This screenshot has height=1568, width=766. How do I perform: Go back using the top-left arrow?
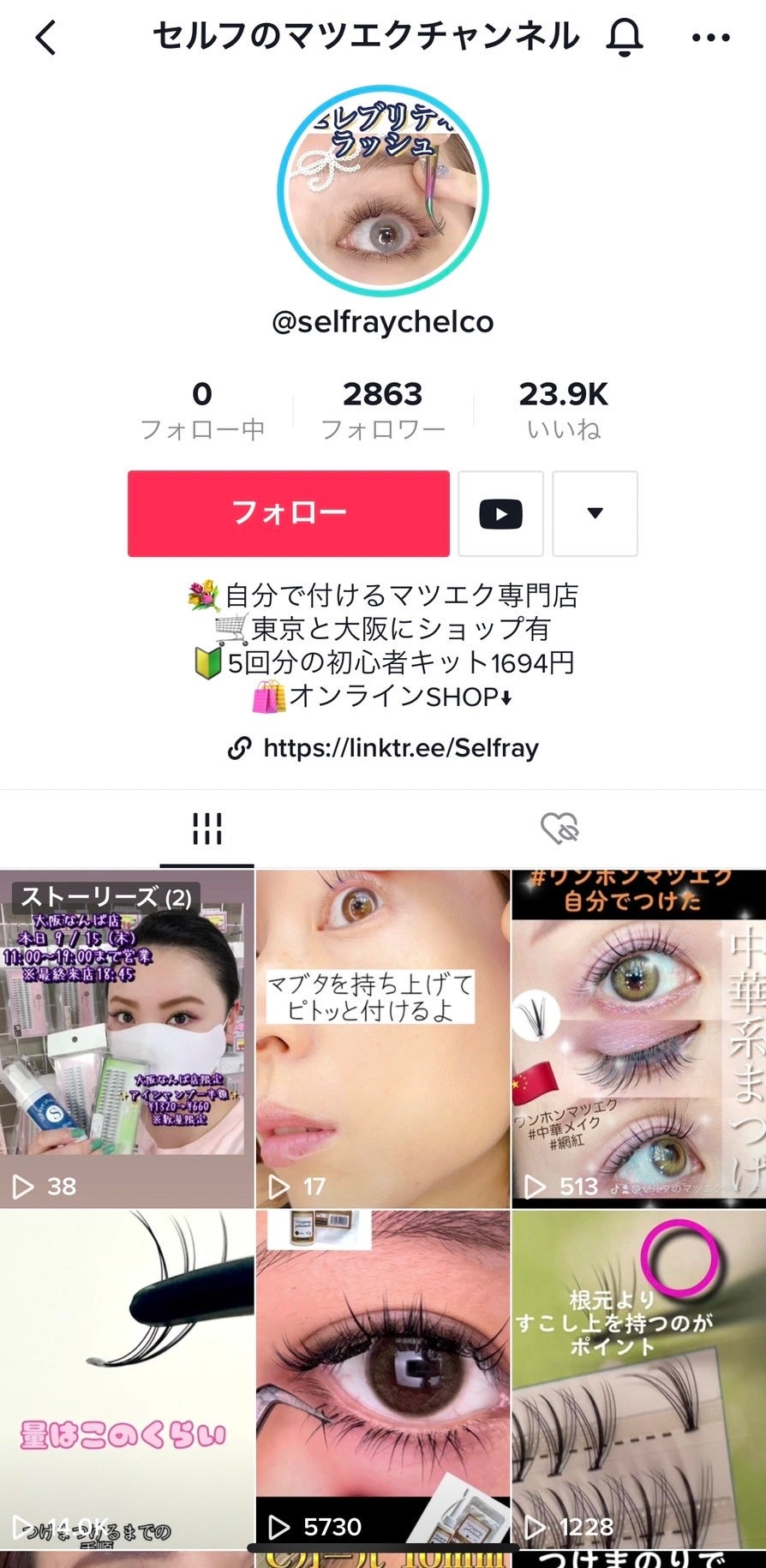pyautogui.click(x=46, y=38)
